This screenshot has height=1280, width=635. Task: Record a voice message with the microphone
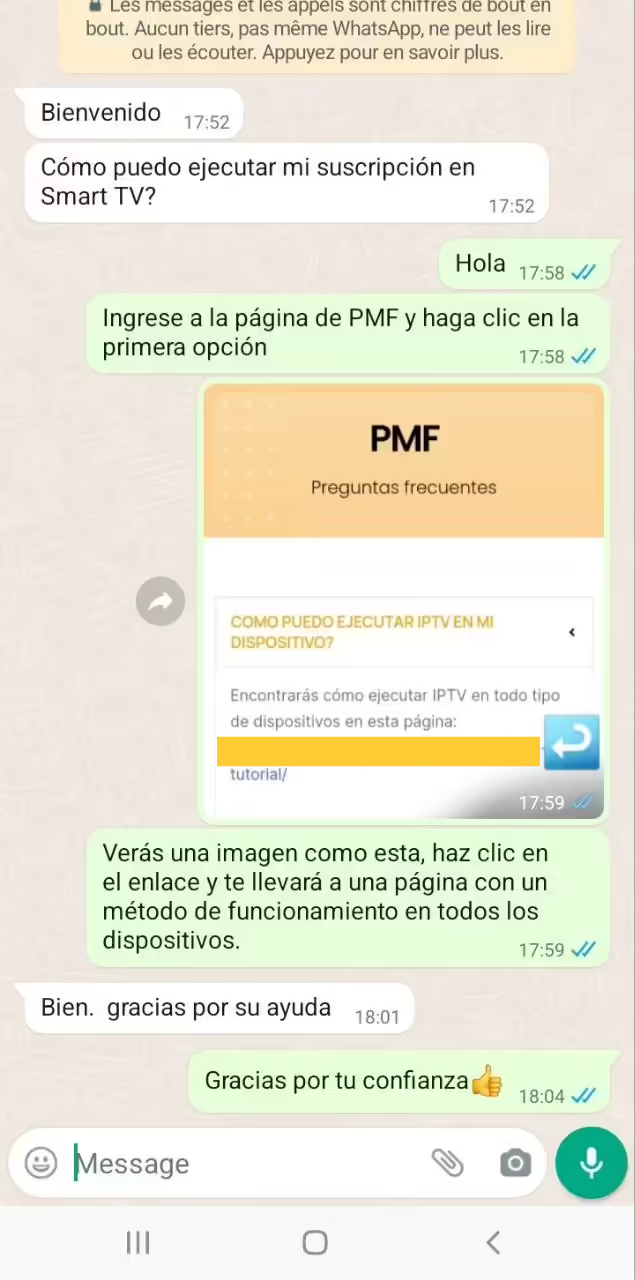pyautogui.click(x=591, y=1162)
